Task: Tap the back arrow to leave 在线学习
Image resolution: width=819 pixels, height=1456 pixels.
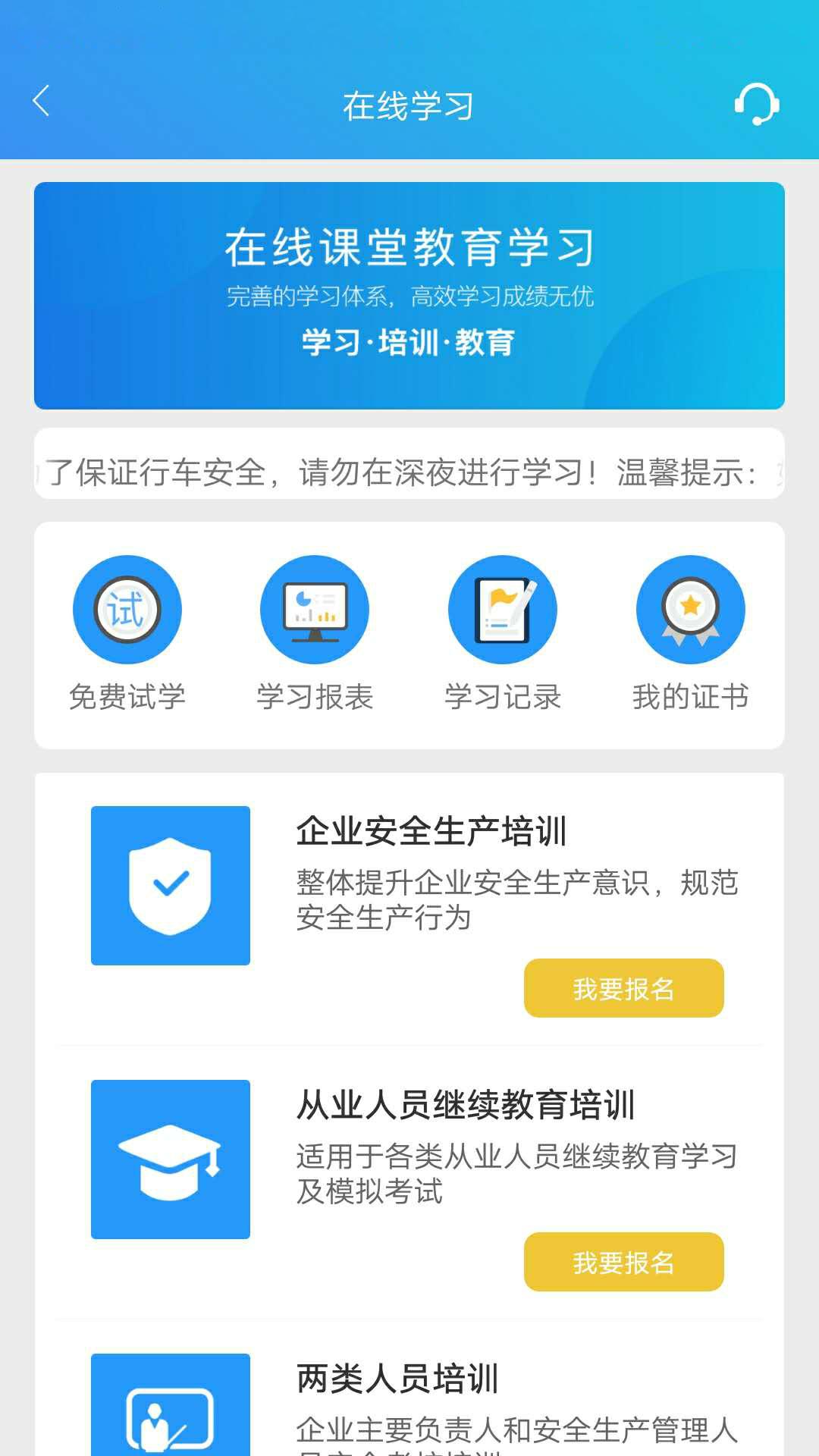Action: (x=42, y=101)
